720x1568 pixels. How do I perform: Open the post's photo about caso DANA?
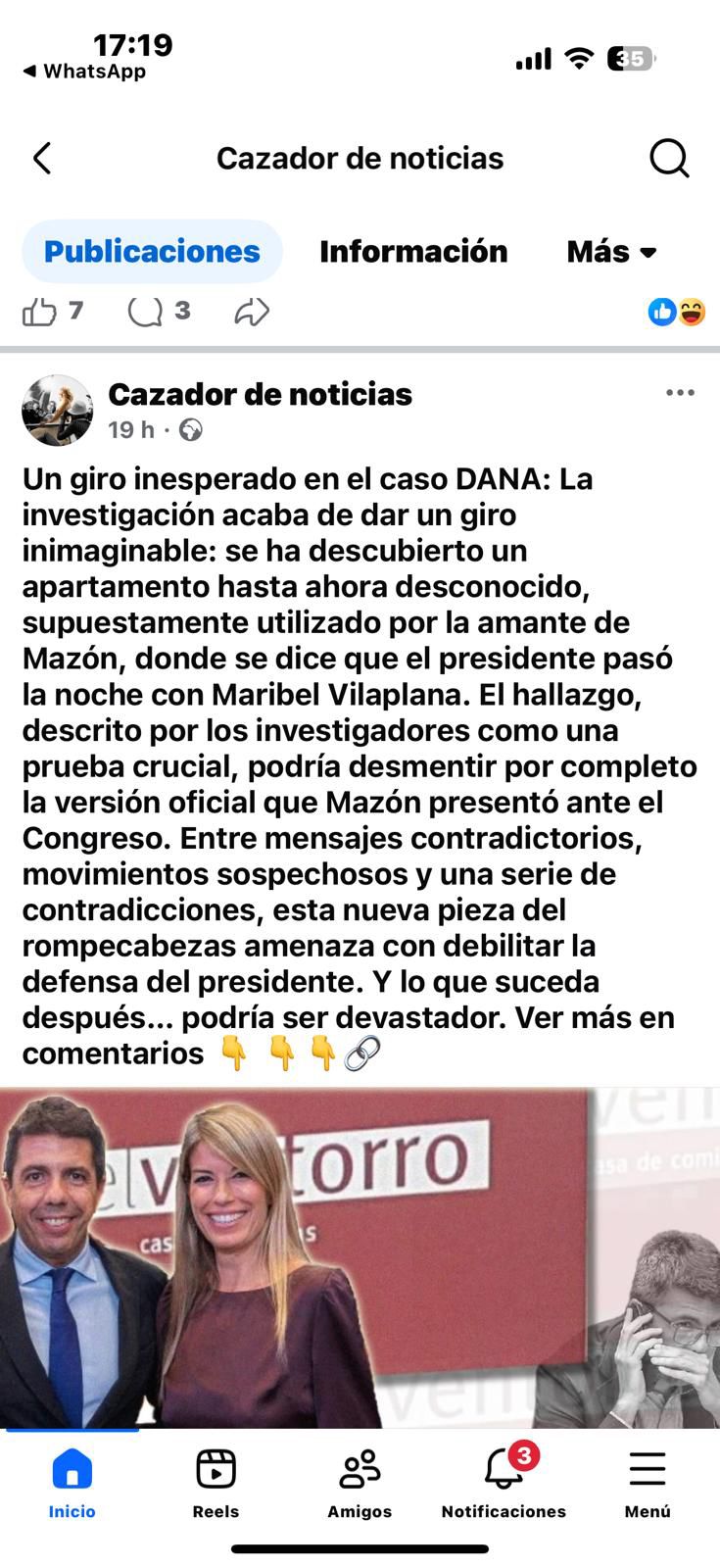(360, 1256)
